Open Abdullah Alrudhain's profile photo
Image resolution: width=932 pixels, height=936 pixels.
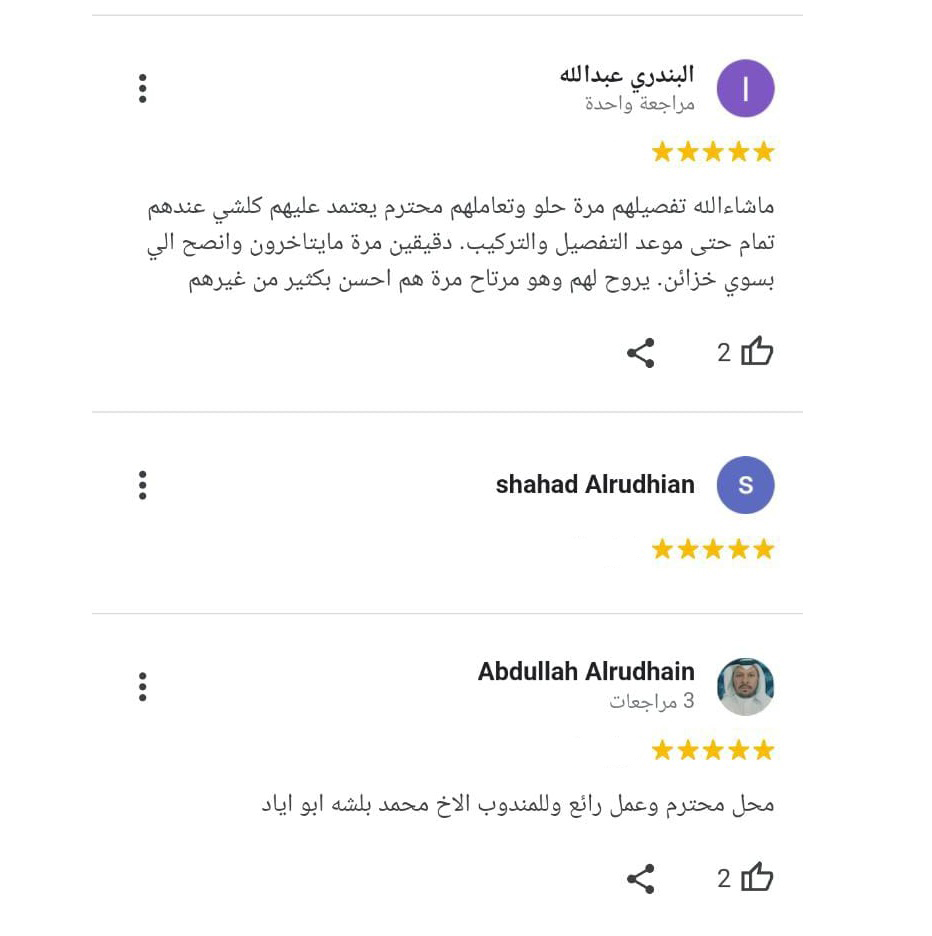point(745,687)
